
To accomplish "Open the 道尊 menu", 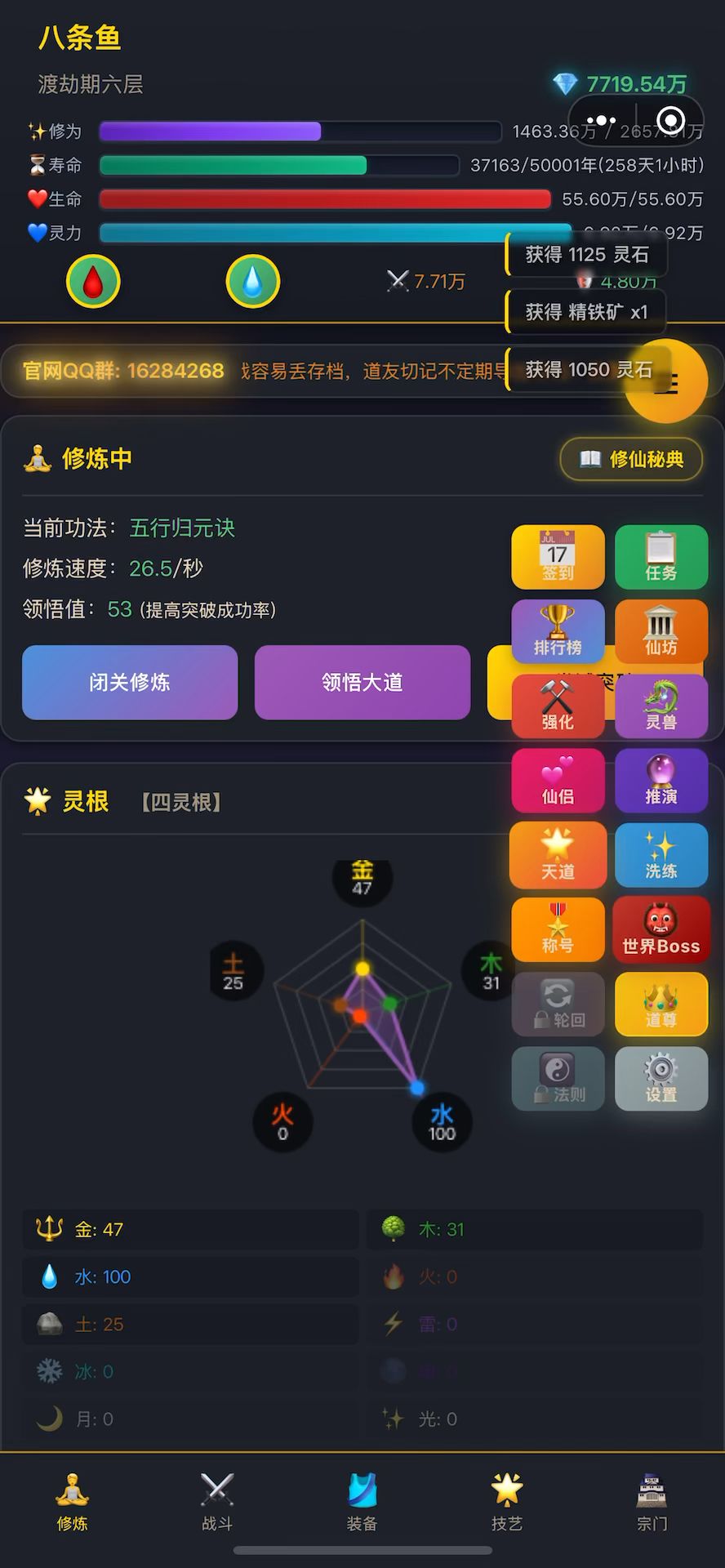I will point(661,1004).
